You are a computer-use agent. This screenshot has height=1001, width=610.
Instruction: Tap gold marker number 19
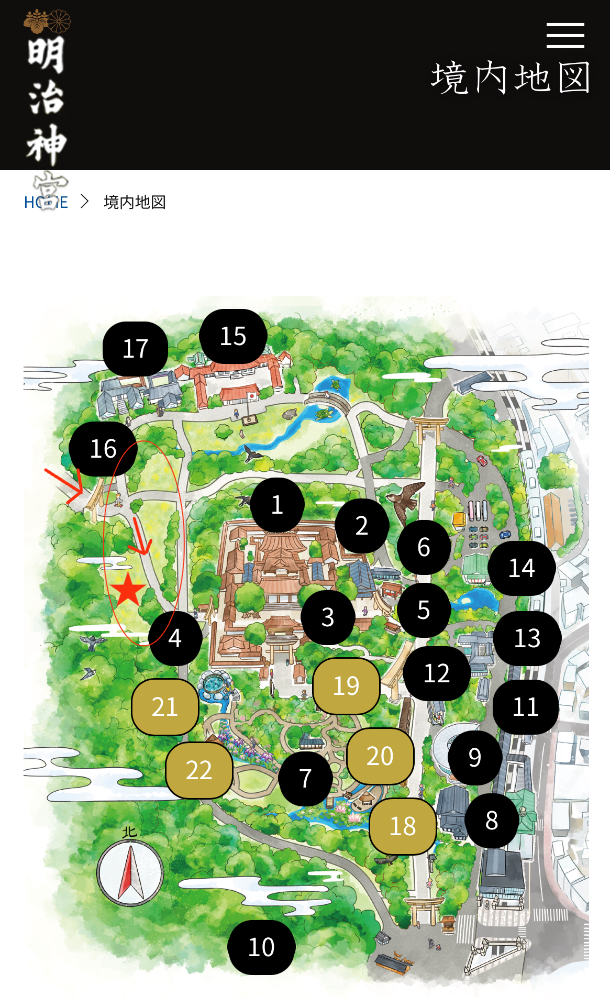click(x=346, y=686)
